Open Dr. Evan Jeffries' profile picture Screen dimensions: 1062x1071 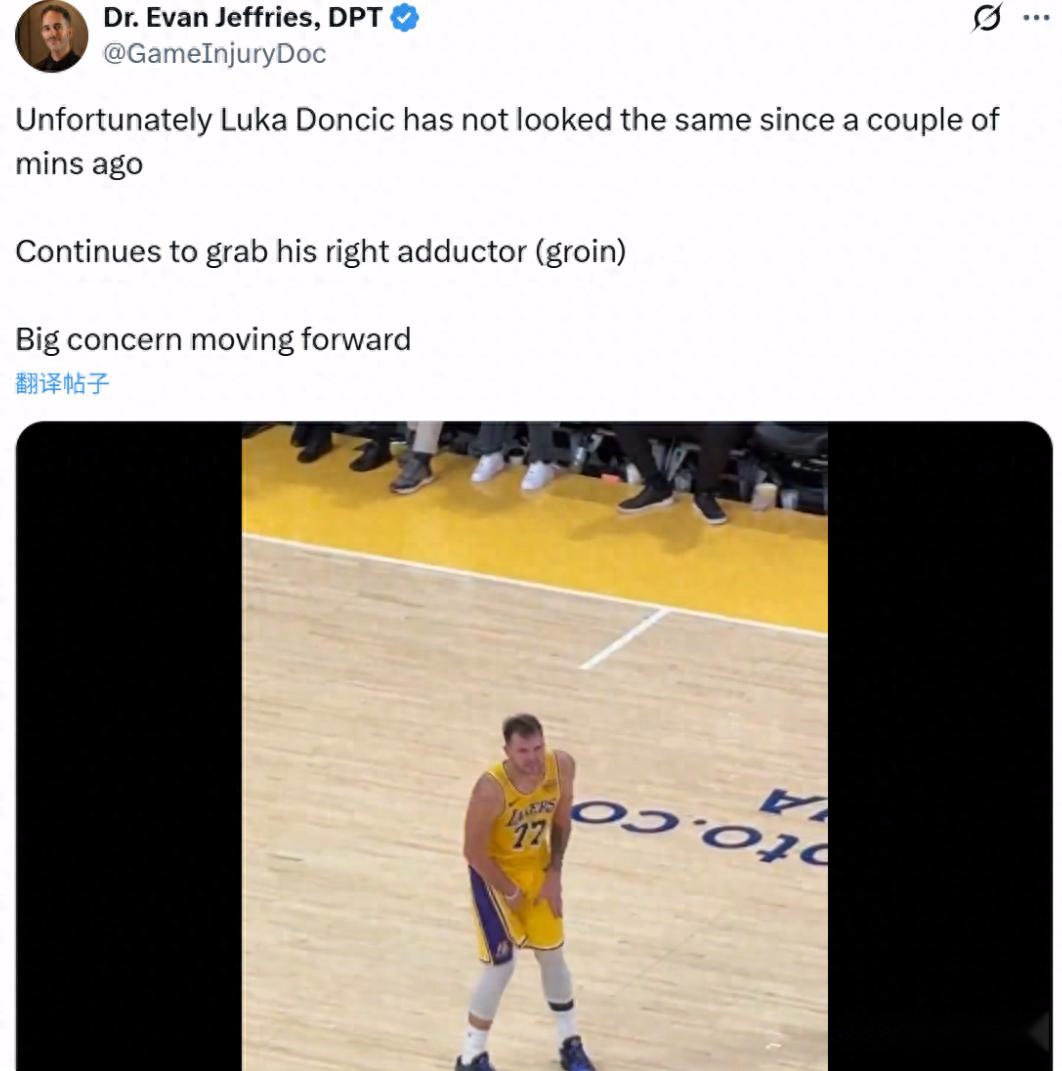52,36
